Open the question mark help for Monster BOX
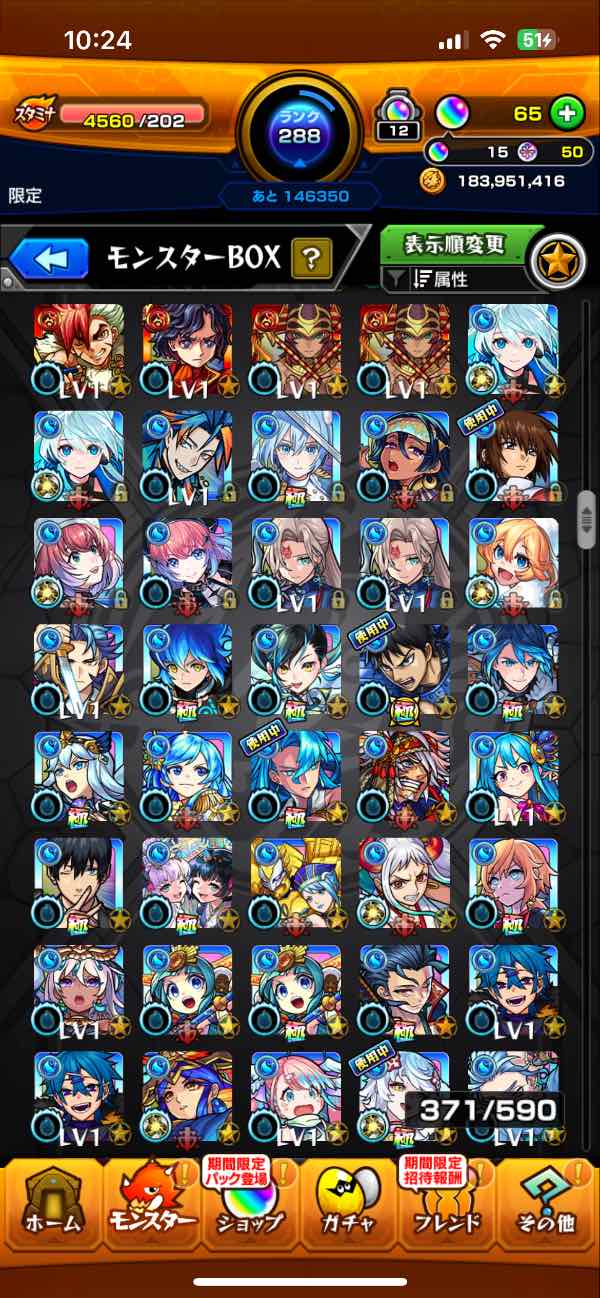Screen dimensions: 600x1298 pyautogui.click(x=312, y=260)
